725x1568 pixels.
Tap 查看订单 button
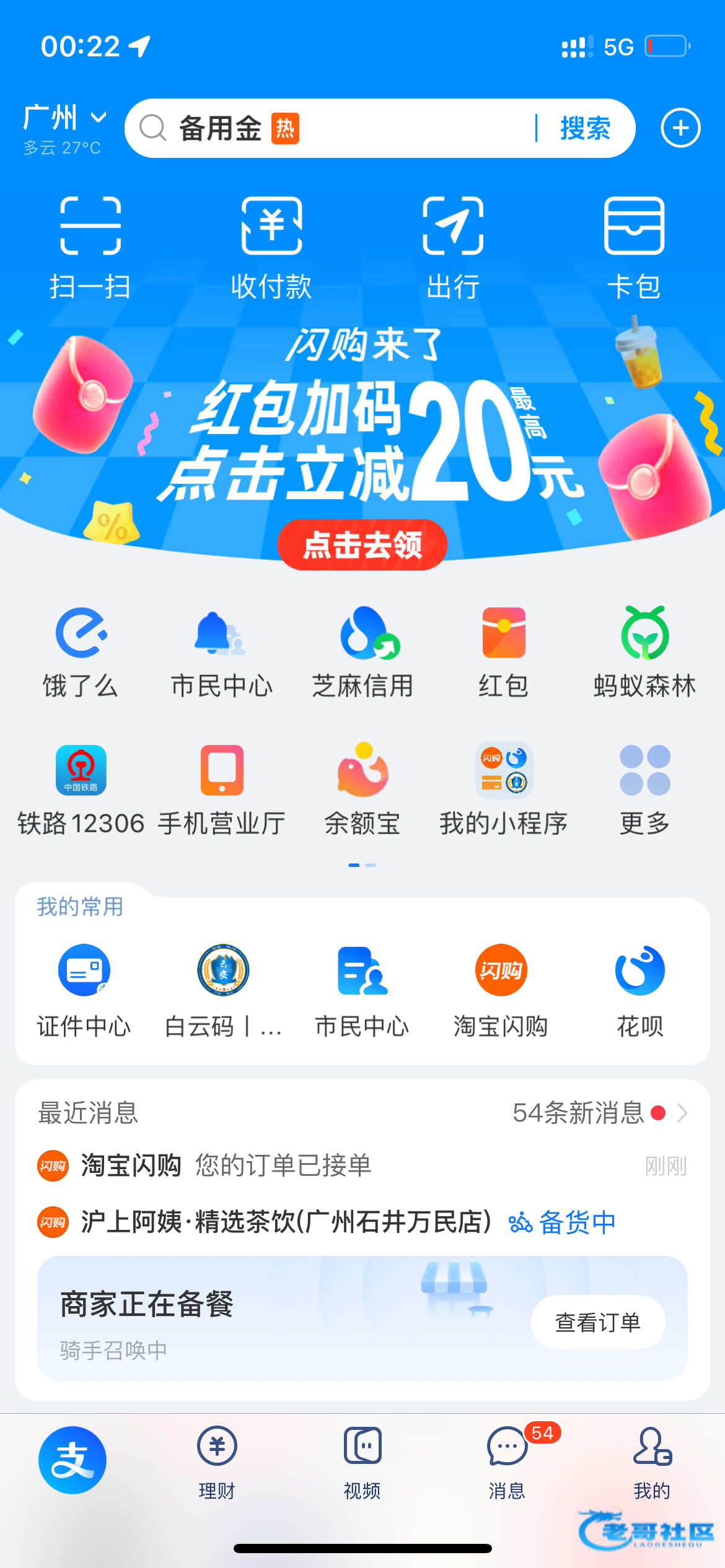598,1322
